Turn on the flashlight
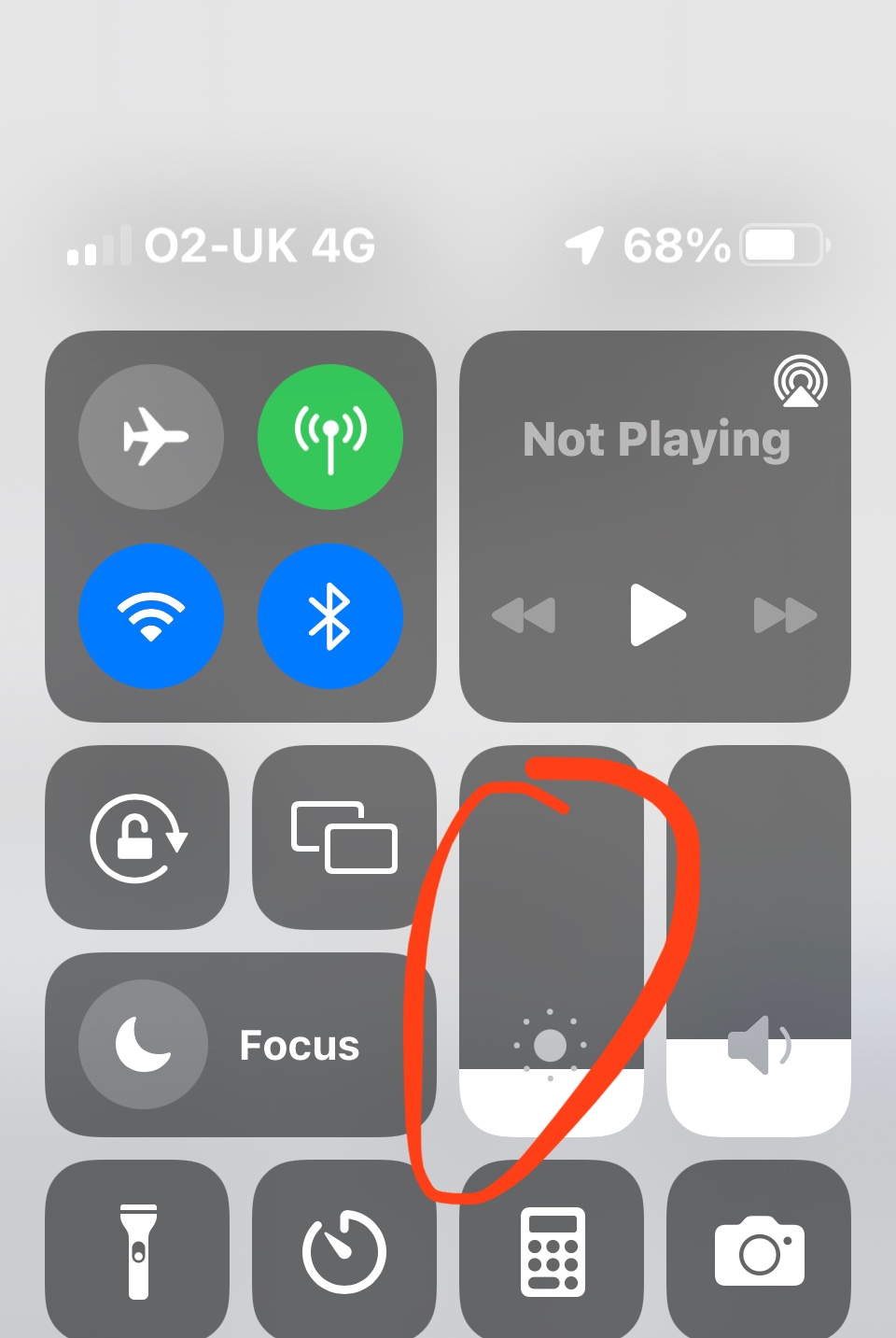 (x=137, y=1249)
